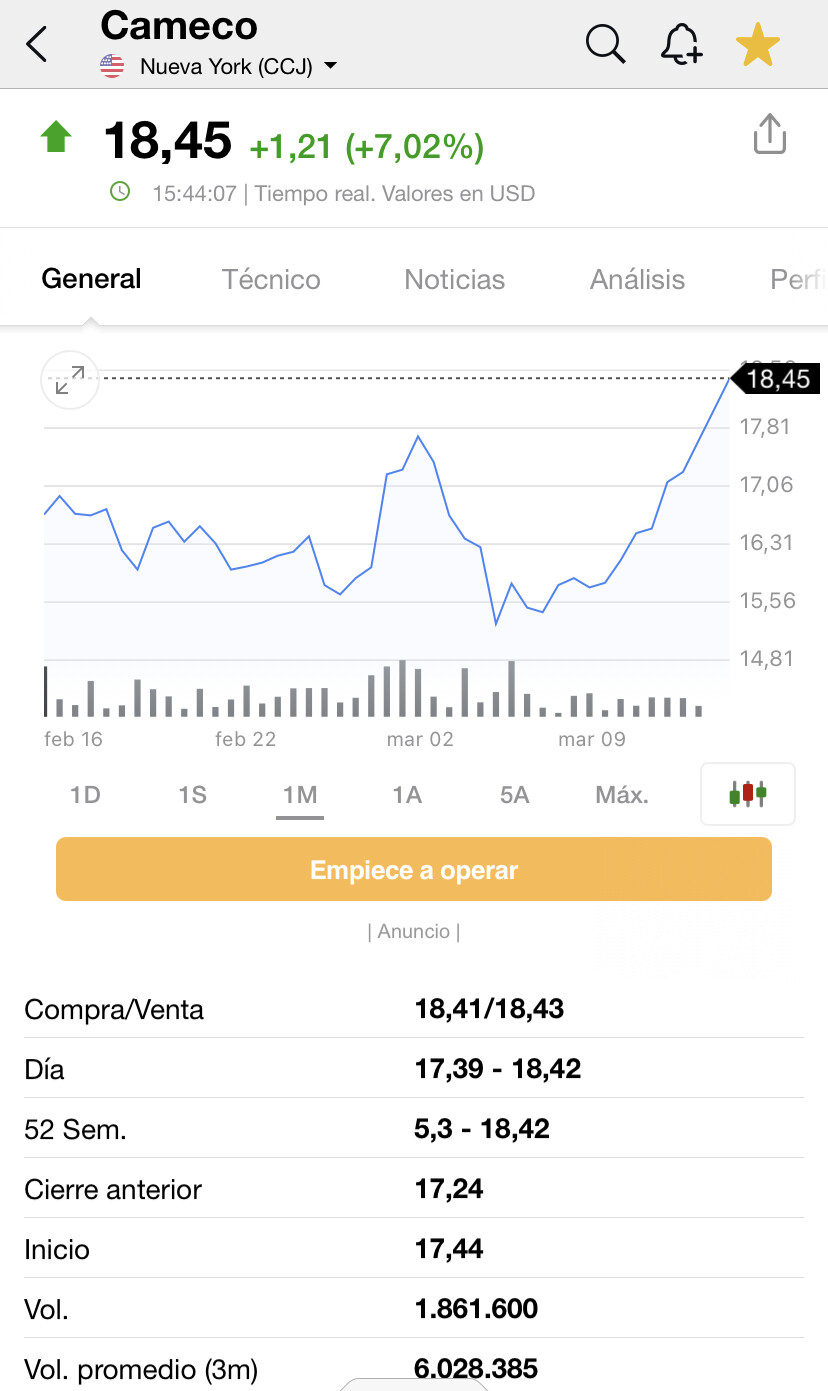
Task: Switch to candlestick chart view
Action: pos(748,794)
